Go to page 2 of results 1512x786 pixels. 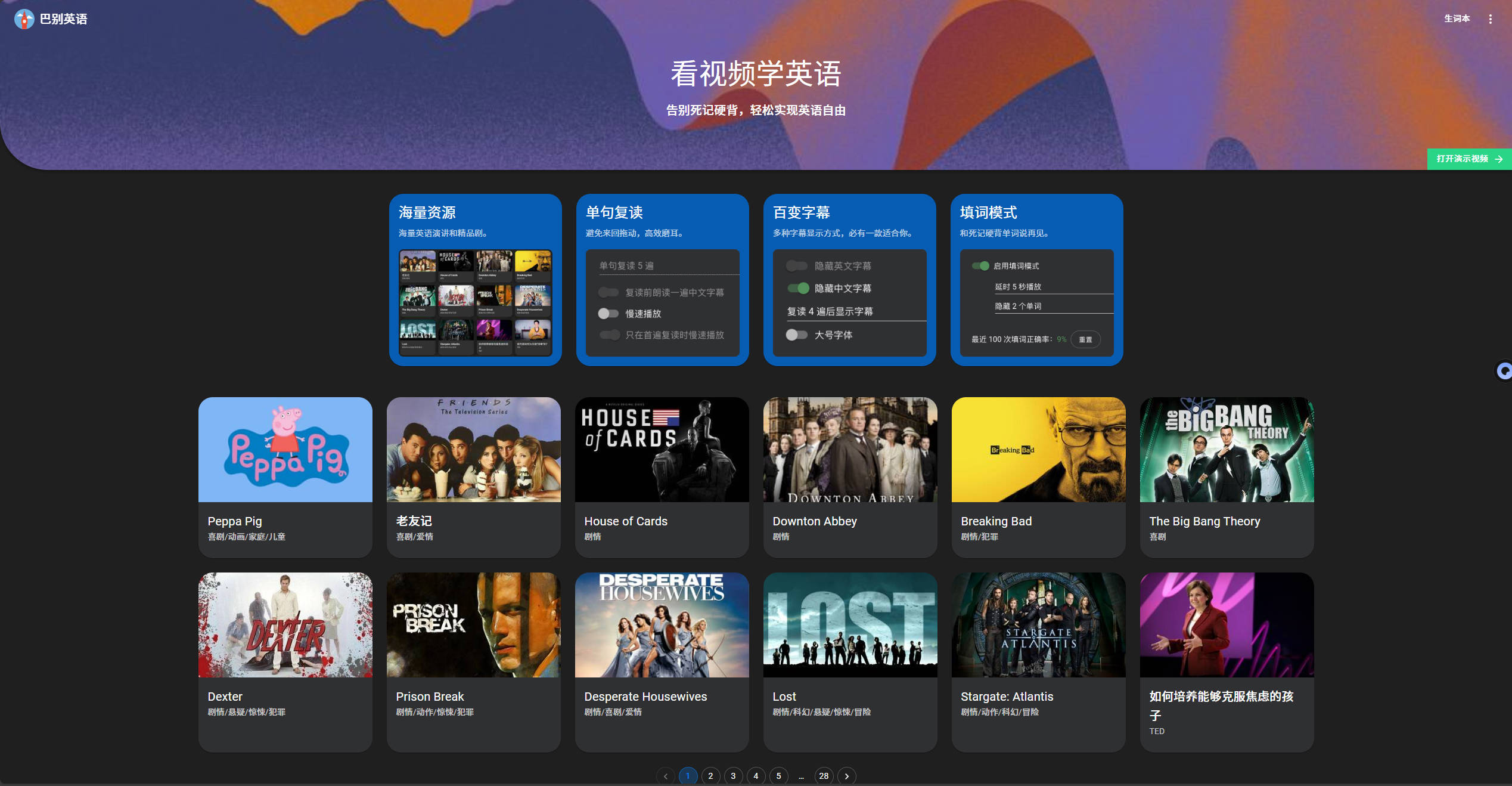710,776
